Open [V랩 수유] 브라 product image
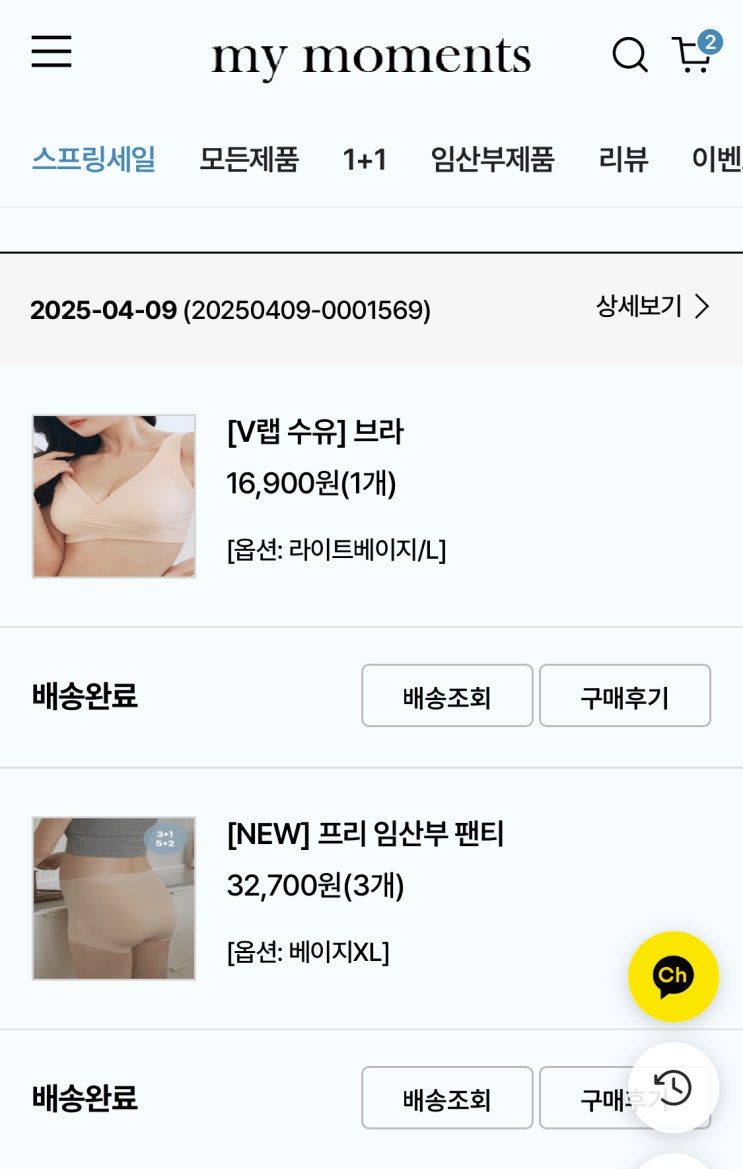The height and width of the screenshot is (1169, 743). (114, 496)
